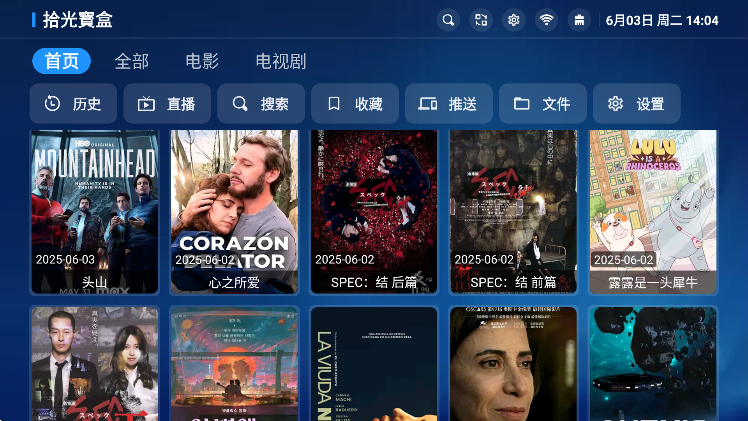Open the 露露是一头犀牛 card
The height and width of the screenshot is (421, 748).
(653, 212)
